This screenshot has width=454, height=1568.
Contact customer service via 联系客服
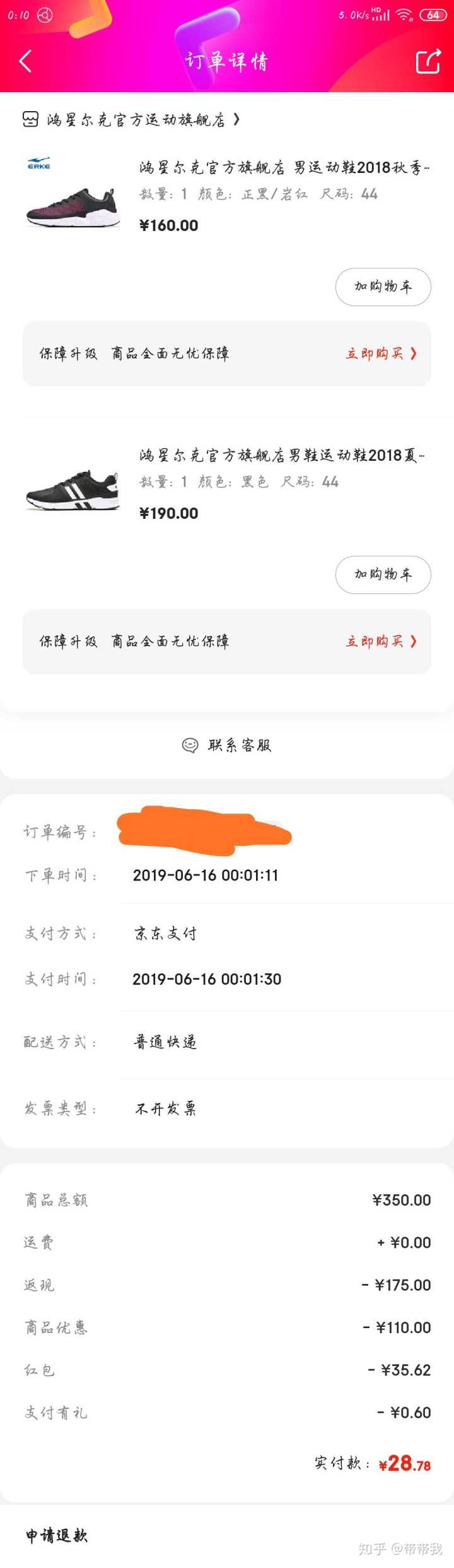[227, 745]
